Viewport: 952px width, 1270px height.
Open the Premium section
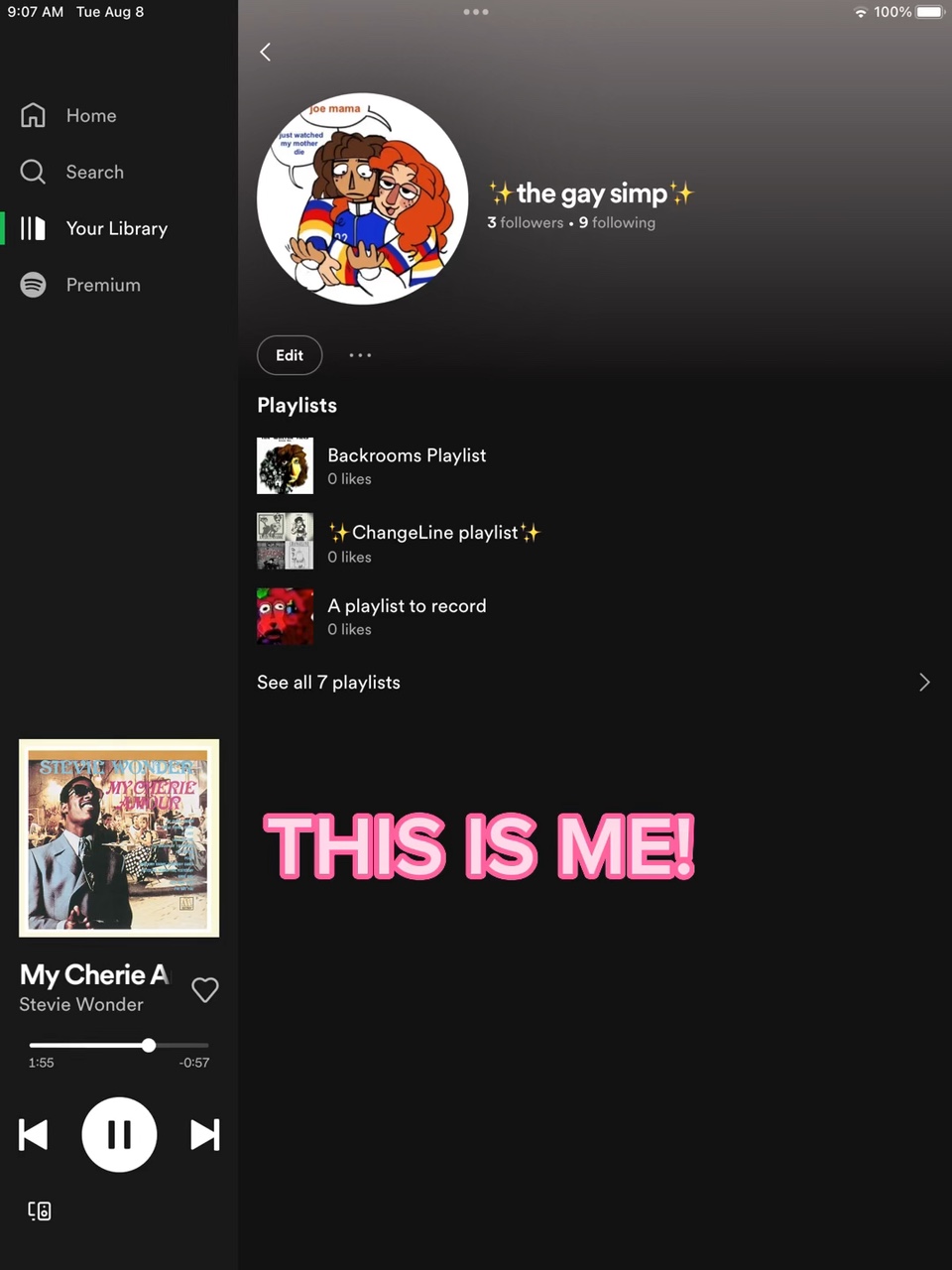[x=102, y=286]
